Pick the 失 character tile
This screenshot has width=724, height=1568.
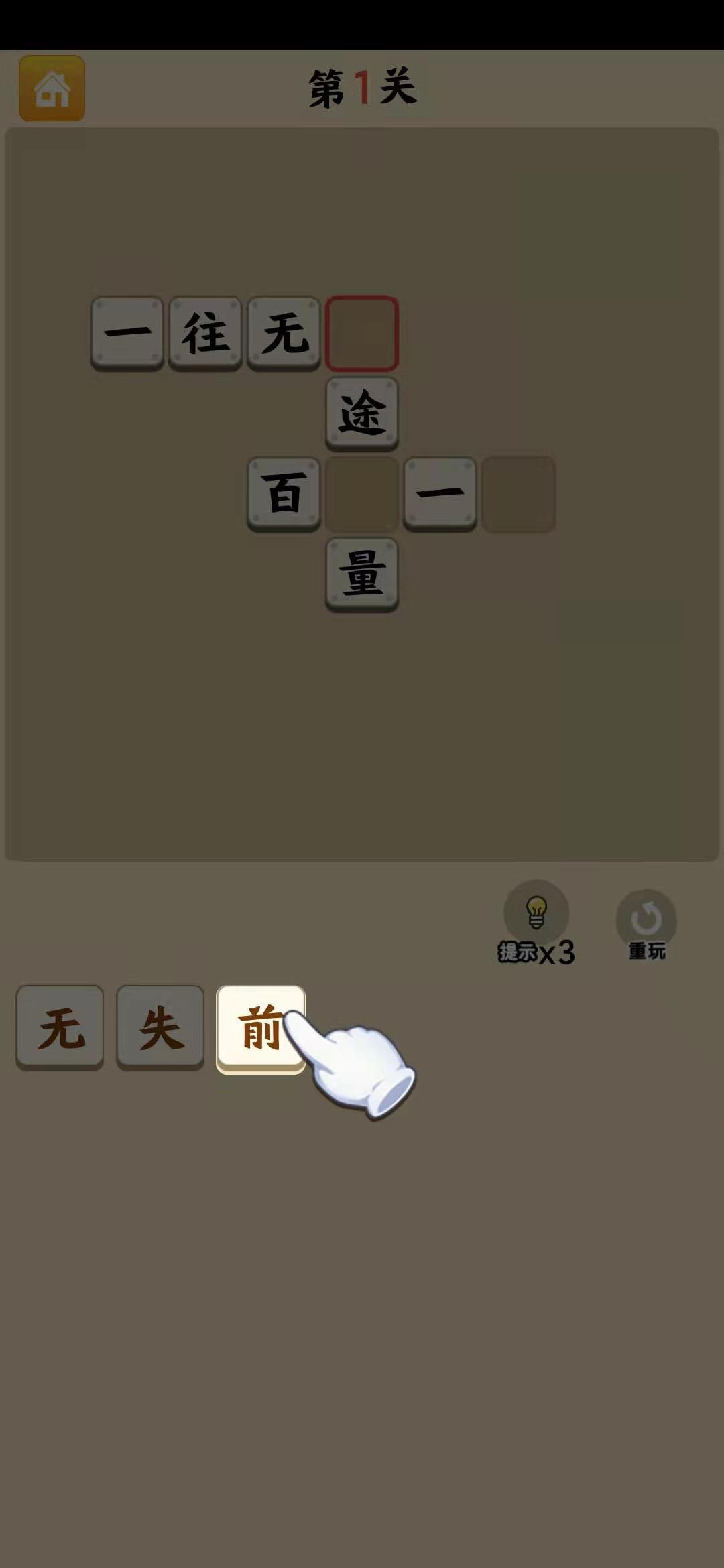pyautogui.click(x=160, y=1027)
